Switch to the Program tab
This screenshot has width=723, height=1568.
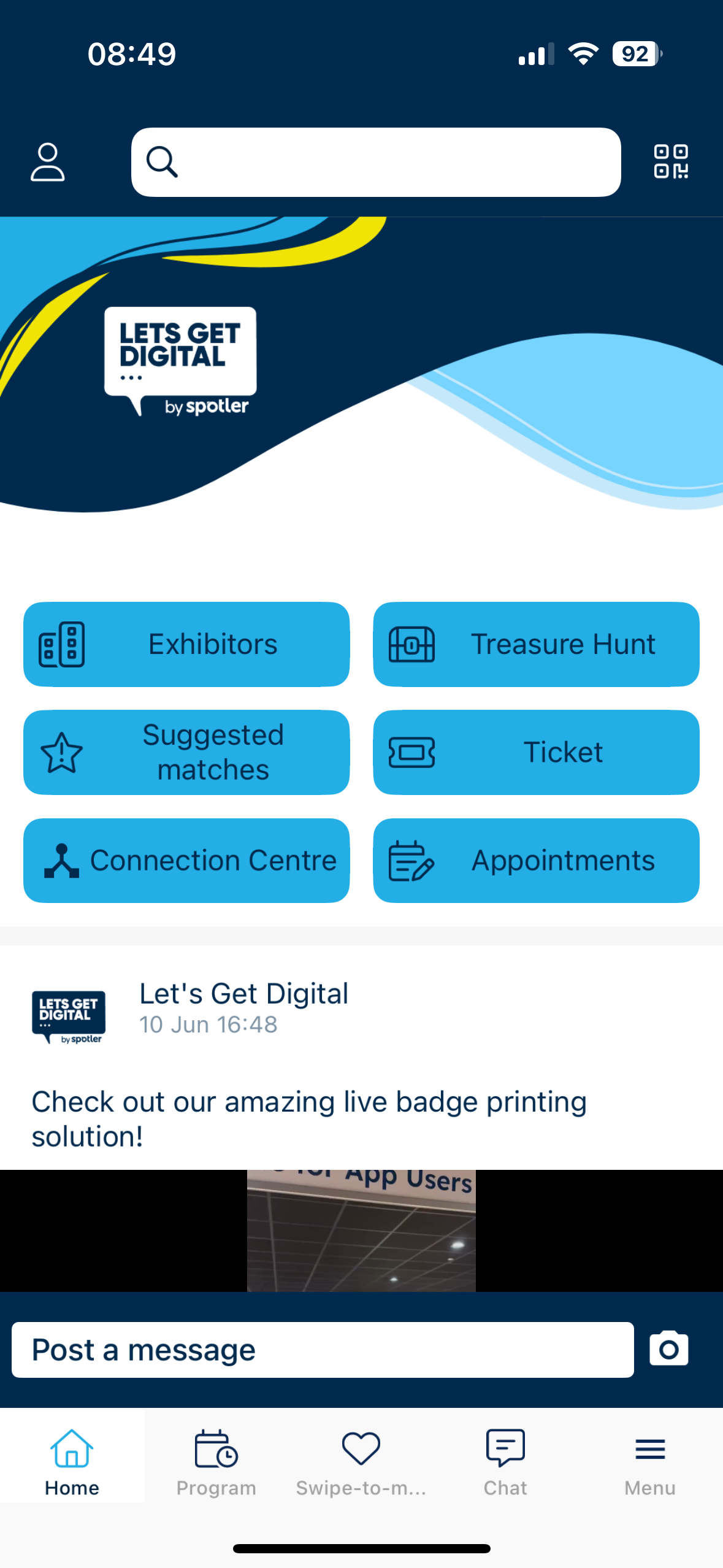[216, 1461]
